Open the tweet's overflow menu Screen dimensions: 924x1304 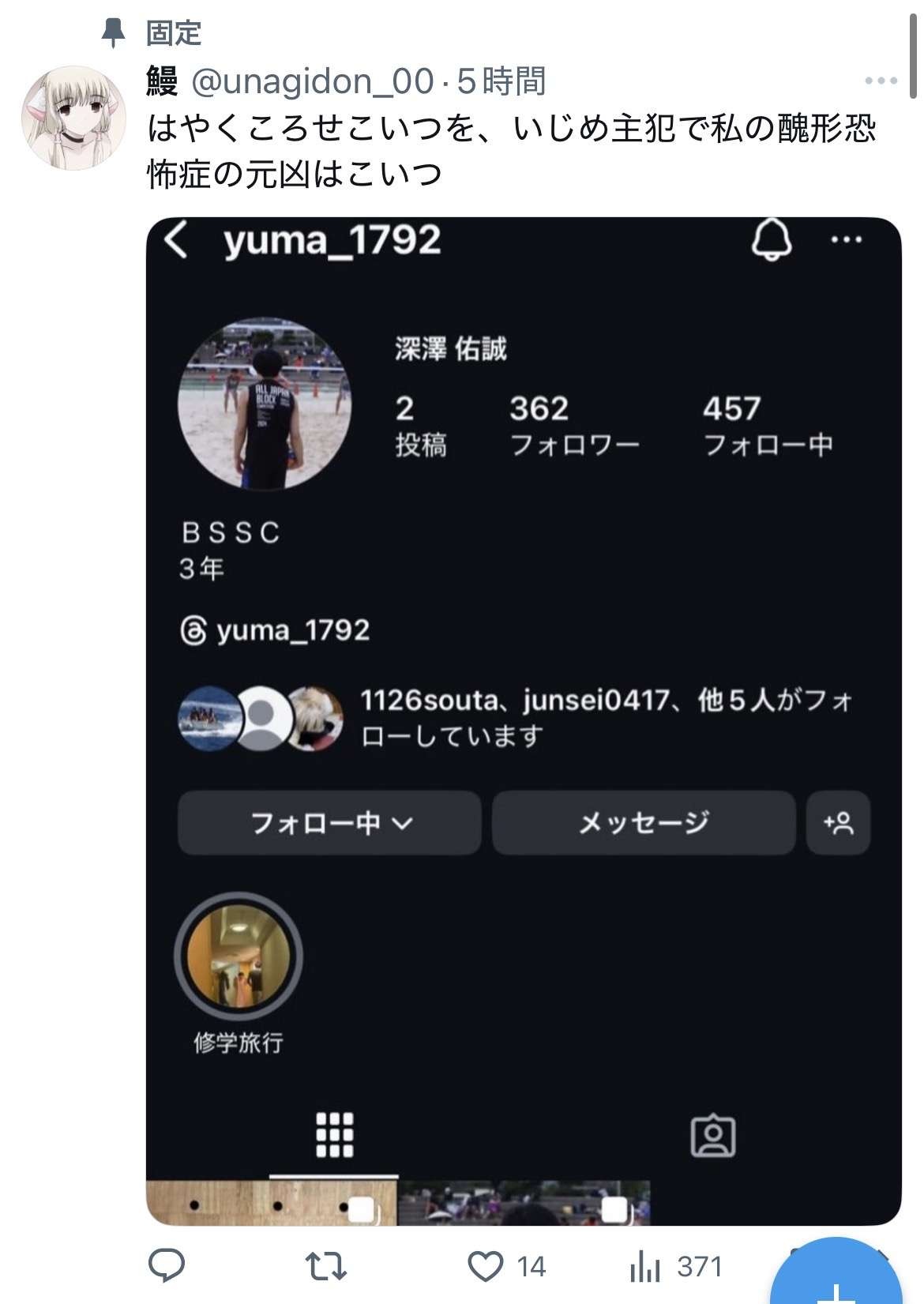(x=881, y=81)
